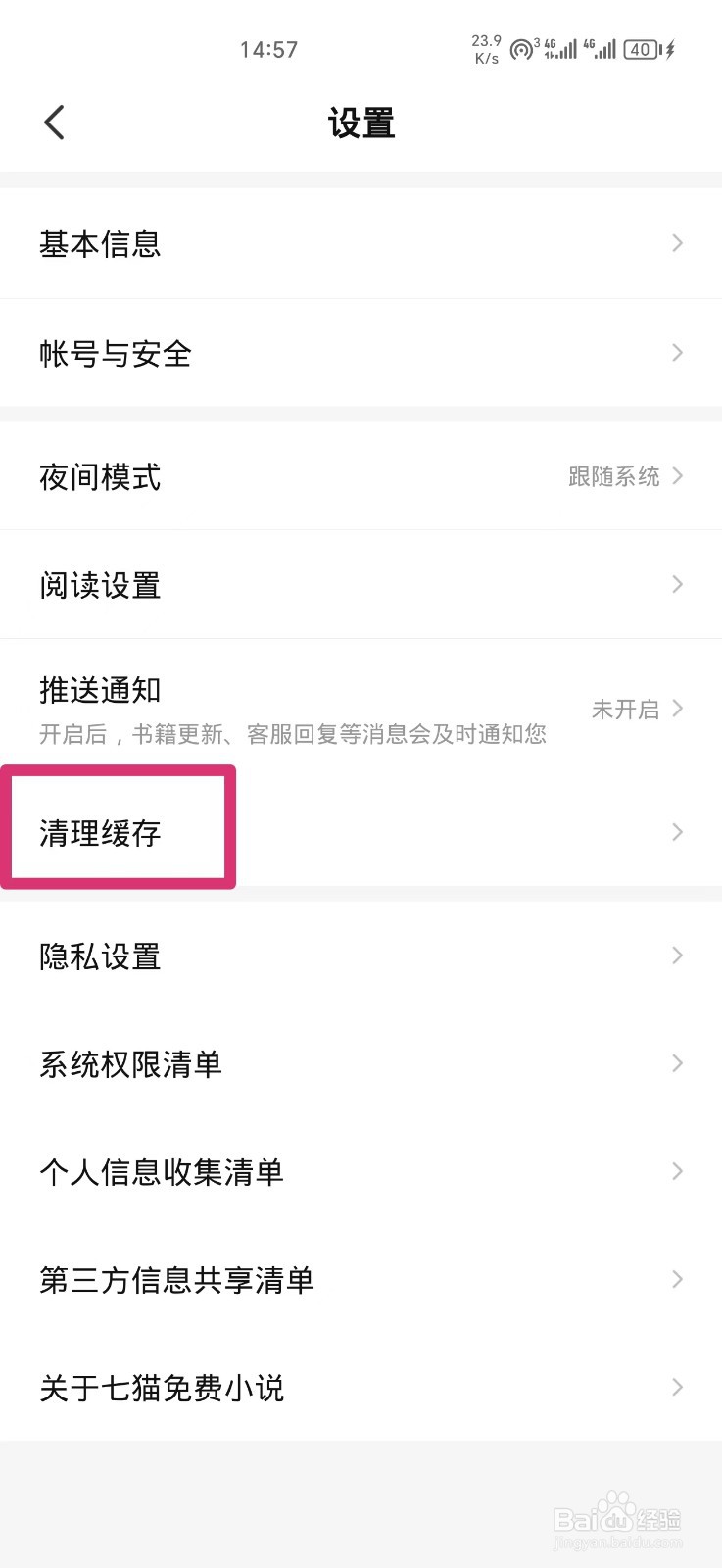
Task: Expand the chevron beside 隐私设置
Action: [677, 955]
